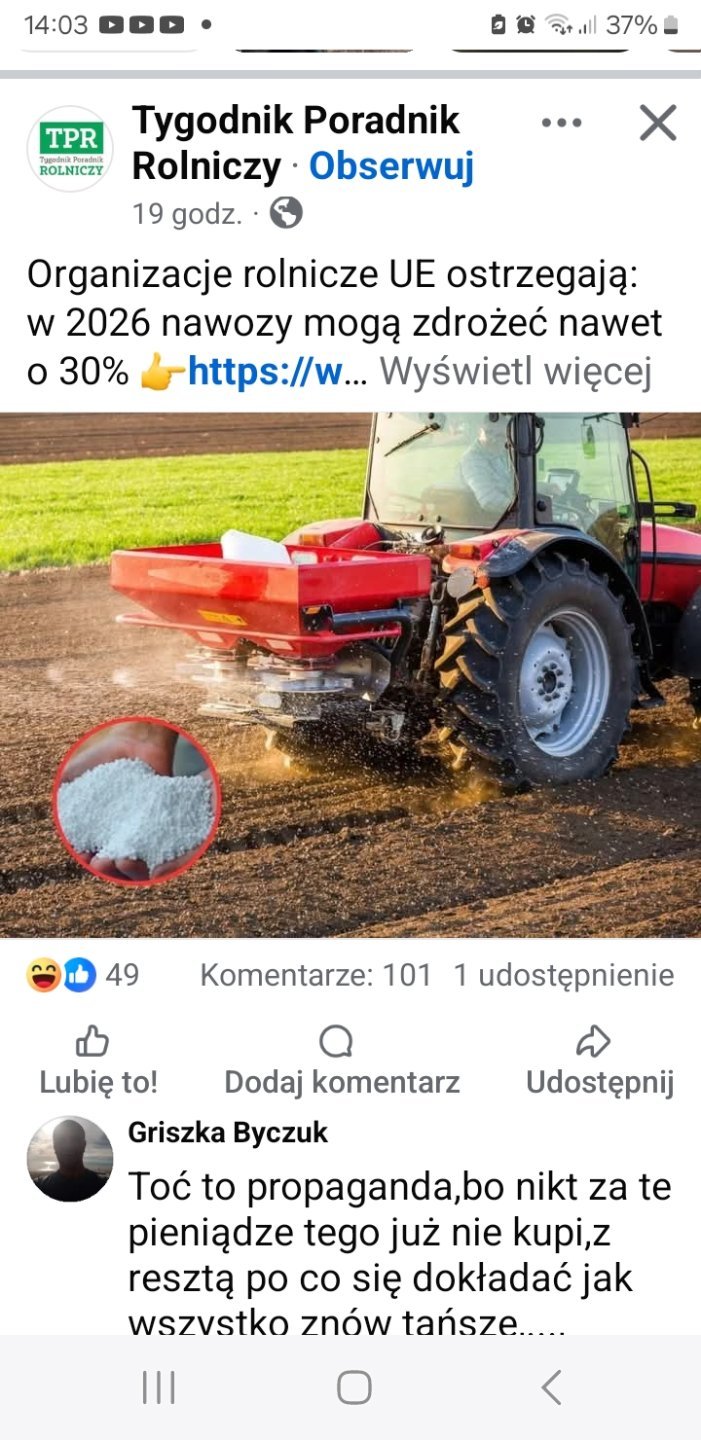The height and width of the screenshot is (1440, 701).
Task: Share the post via Udostępnij
Action: (599, 1061)
